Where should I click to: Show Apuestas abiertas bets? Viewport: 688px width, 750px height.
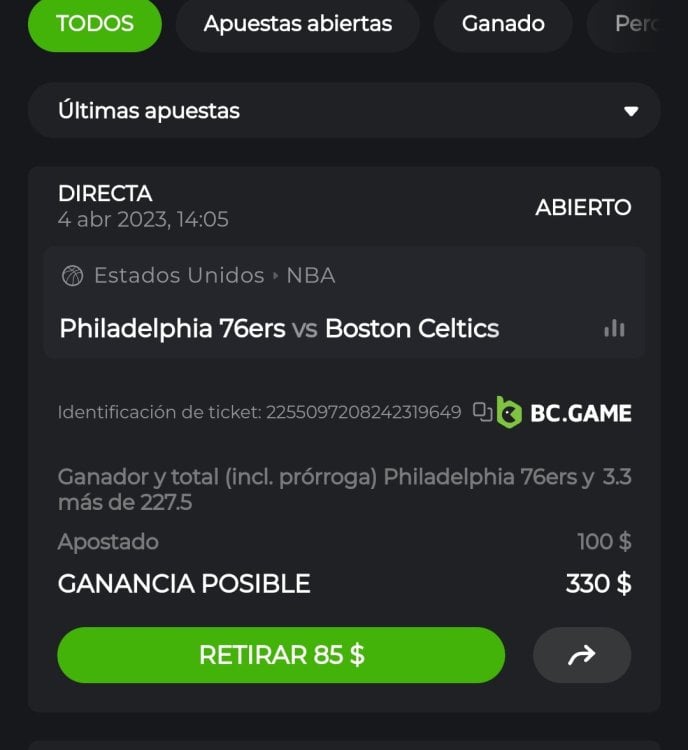pyautogui.click(x=297, y=24)
